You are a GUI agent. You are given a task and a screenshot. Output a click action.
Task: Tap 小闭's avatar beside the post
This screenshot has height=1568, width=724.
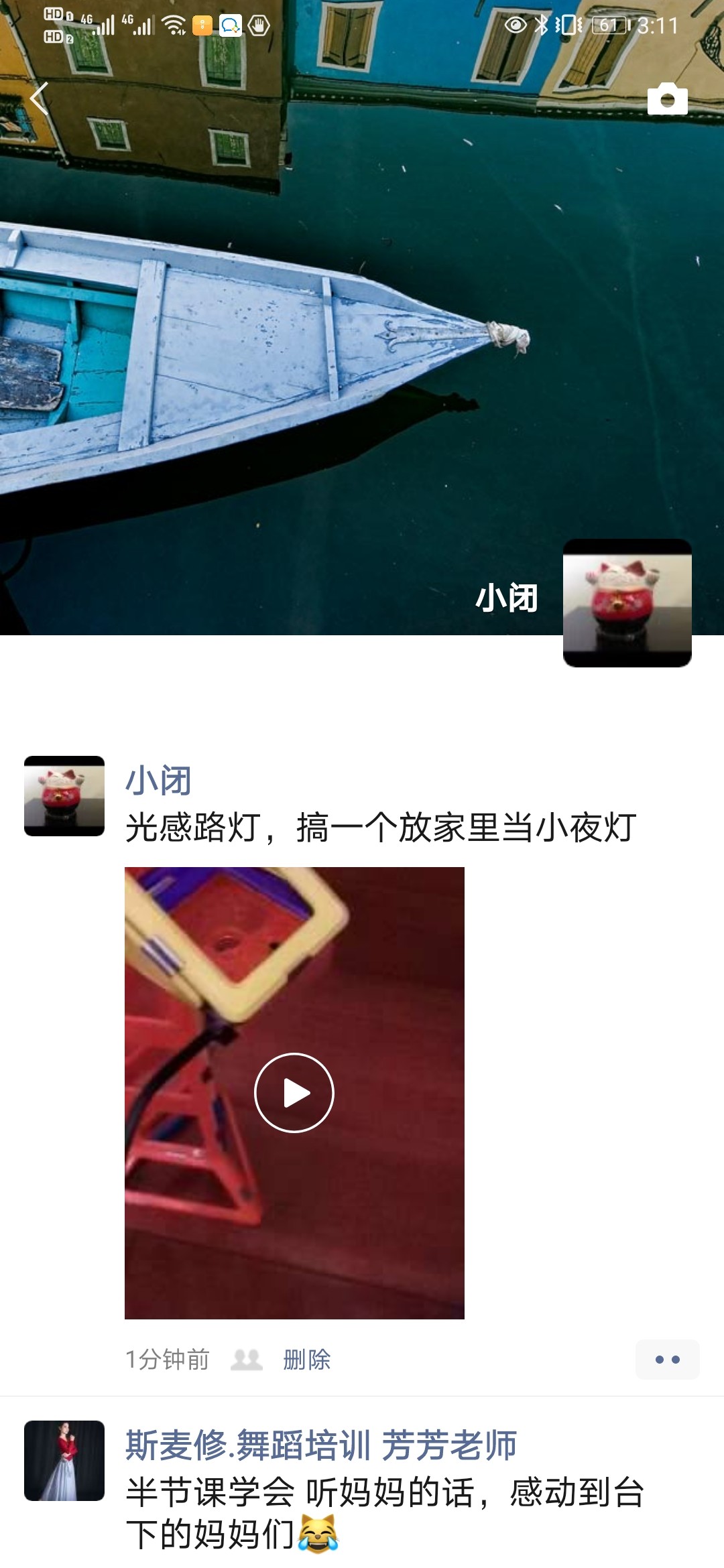point(64,796)
